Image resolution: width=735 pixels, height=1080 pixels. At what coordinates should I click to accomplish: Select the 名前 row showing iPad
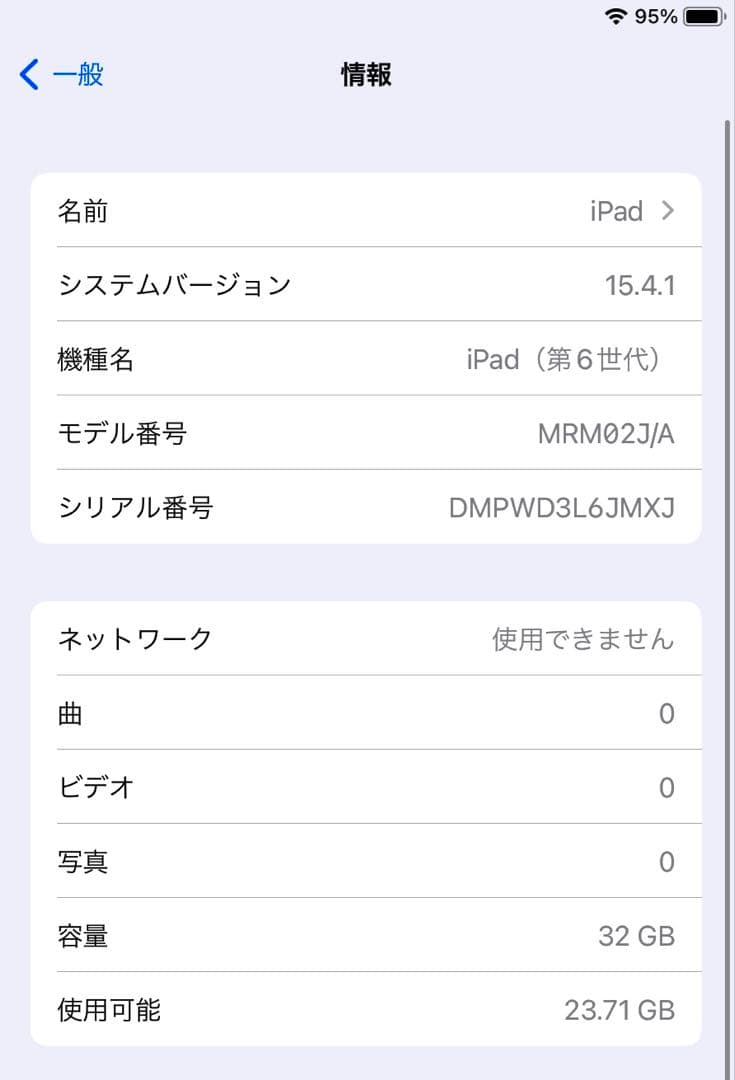[367, 211]
